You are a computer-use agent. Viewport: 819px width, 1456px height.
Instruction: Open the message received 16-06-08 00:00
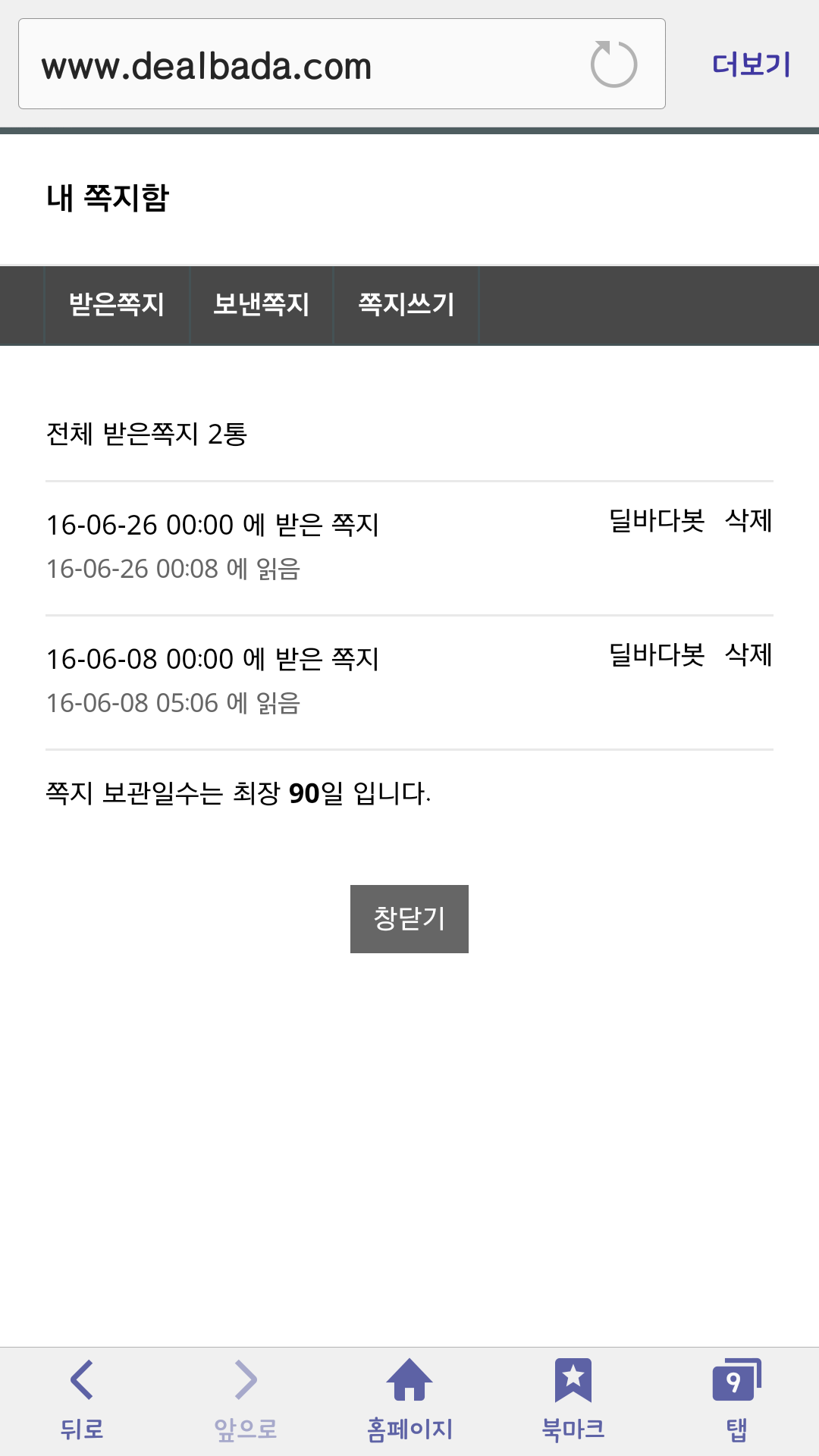pos(212,659)
